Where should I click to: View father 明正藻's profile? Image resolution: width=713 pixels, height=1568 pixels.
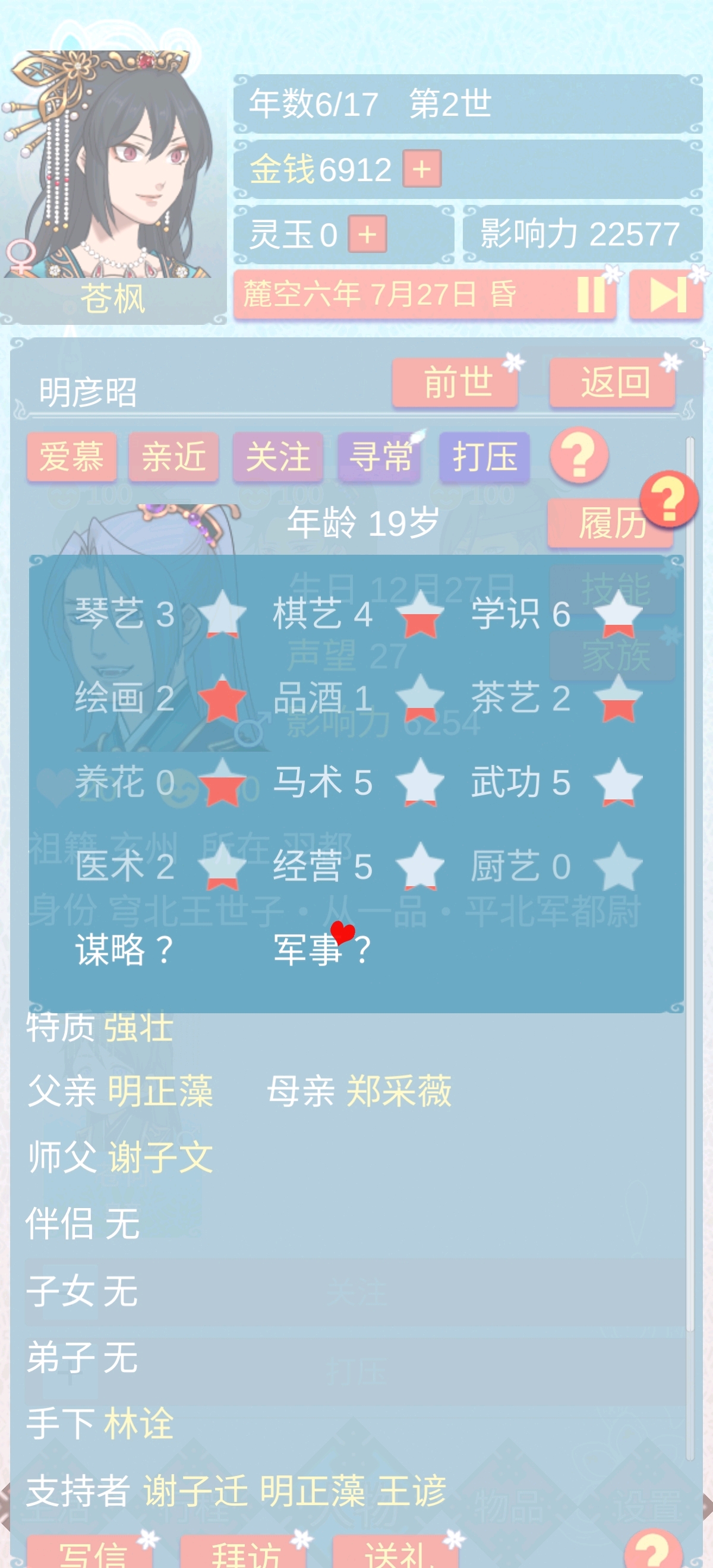(x=161, y=1091)
